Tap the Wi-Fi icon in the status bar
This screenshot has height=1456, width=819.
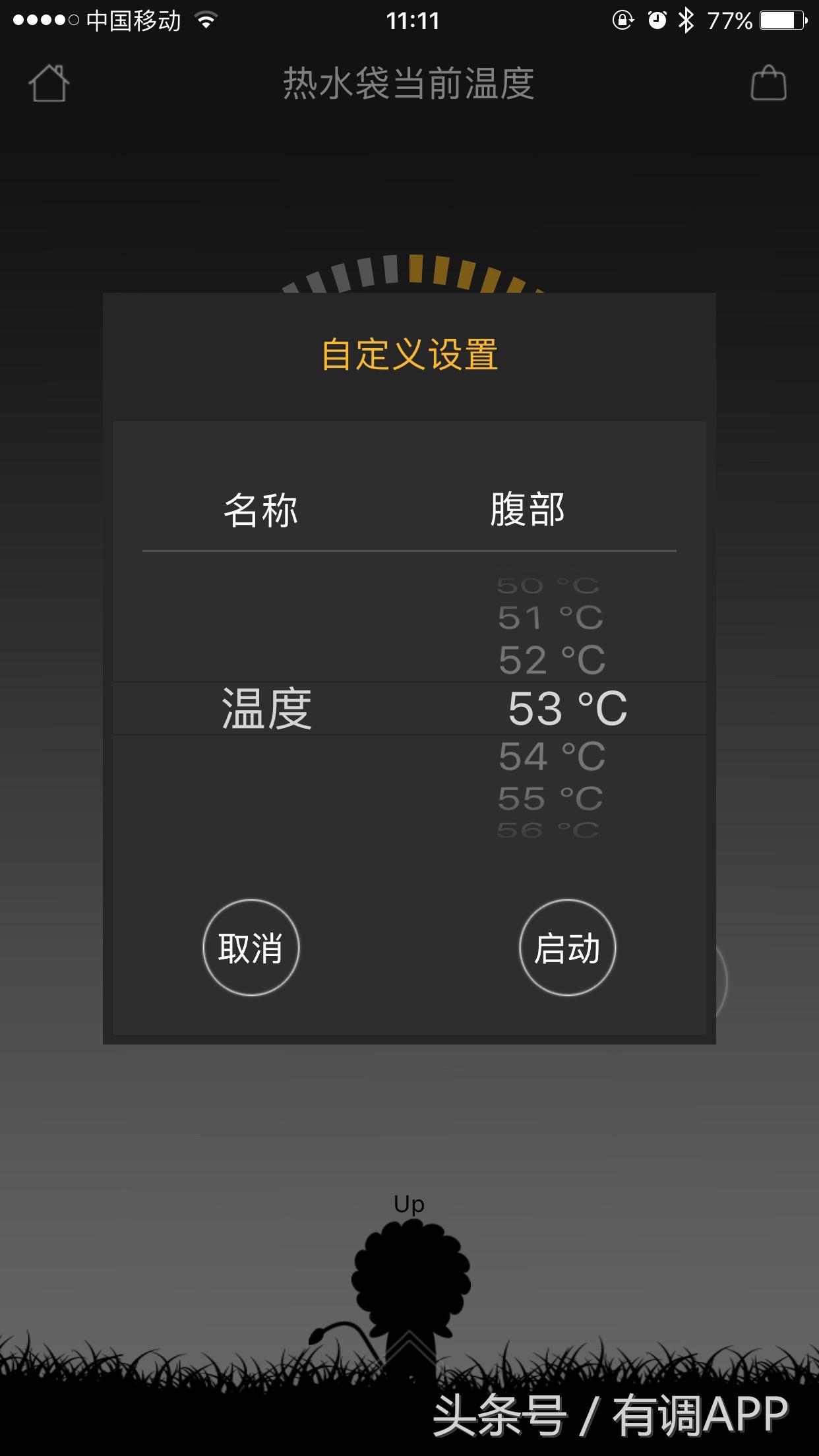[204, 20]
